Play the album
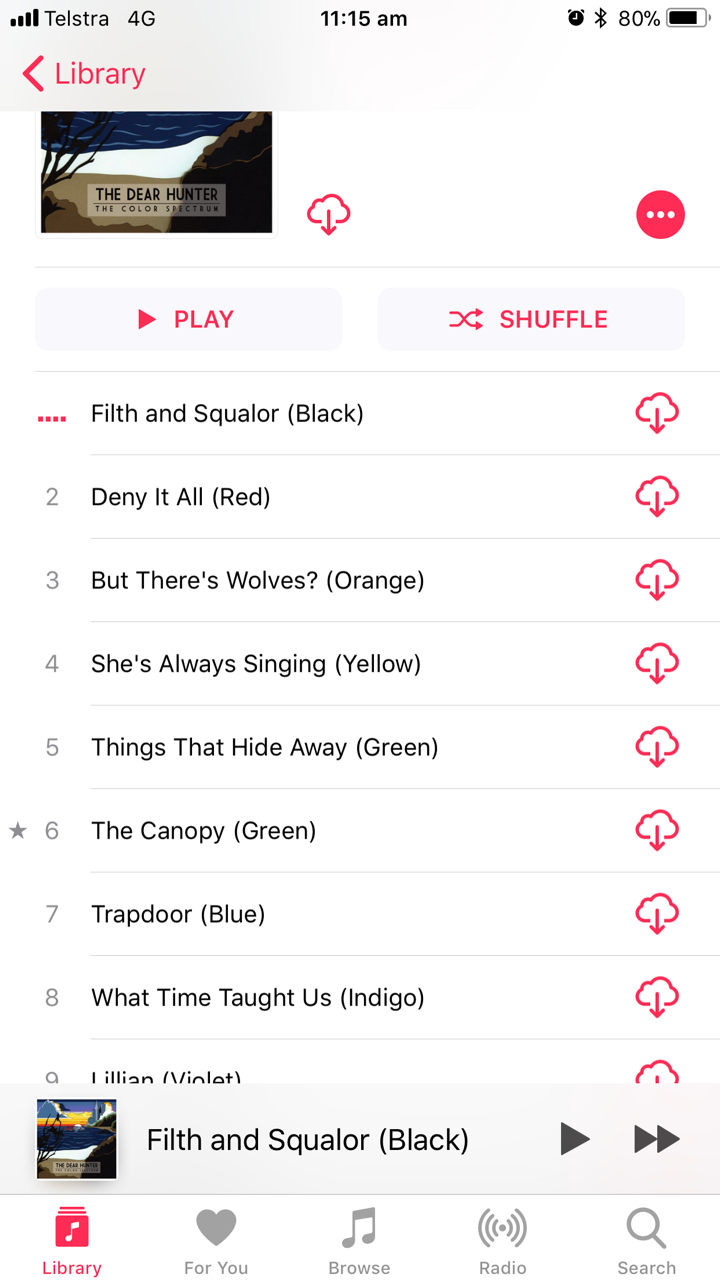The height and width of the screenshot is (1280, 720). [189, 320]
